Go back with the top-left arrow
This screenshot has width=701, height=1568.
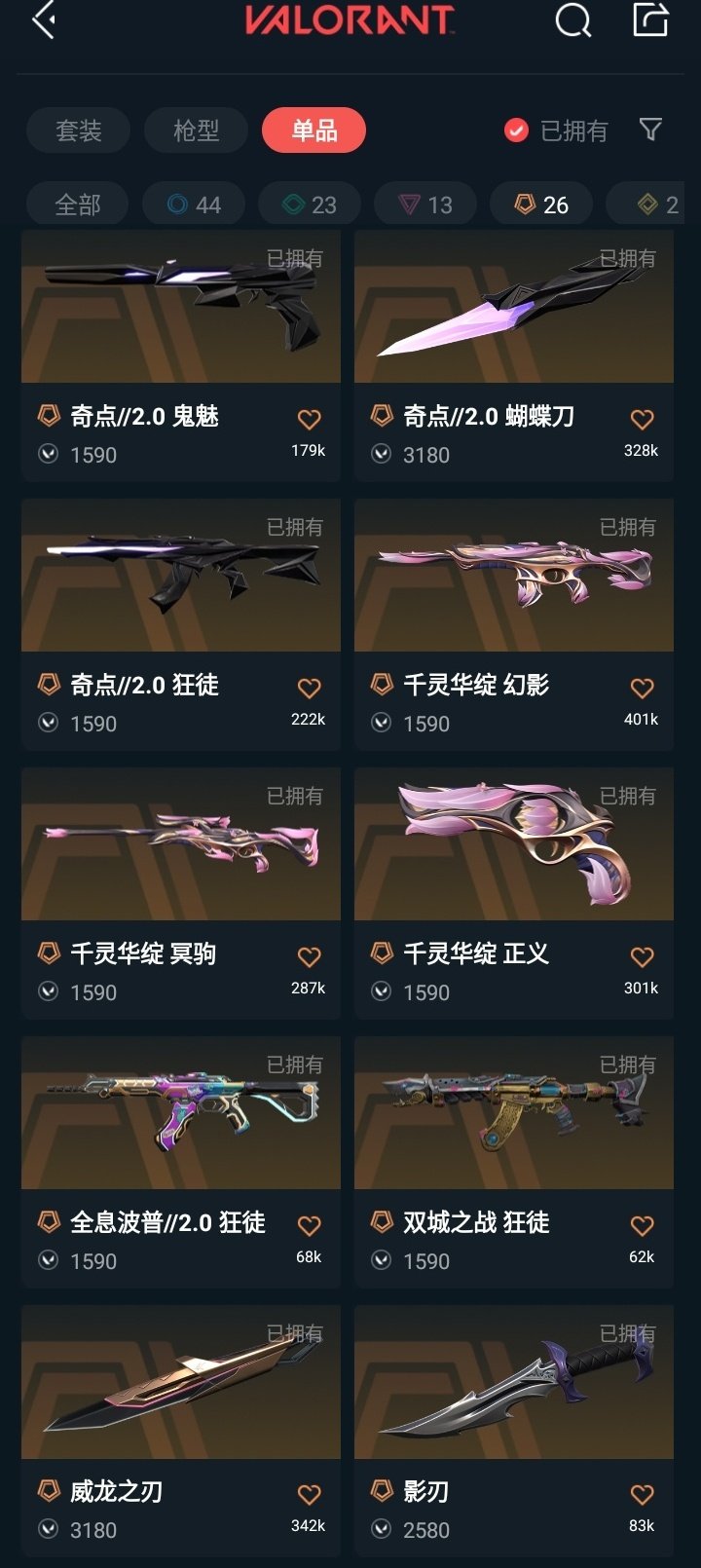tap(44, 20)
